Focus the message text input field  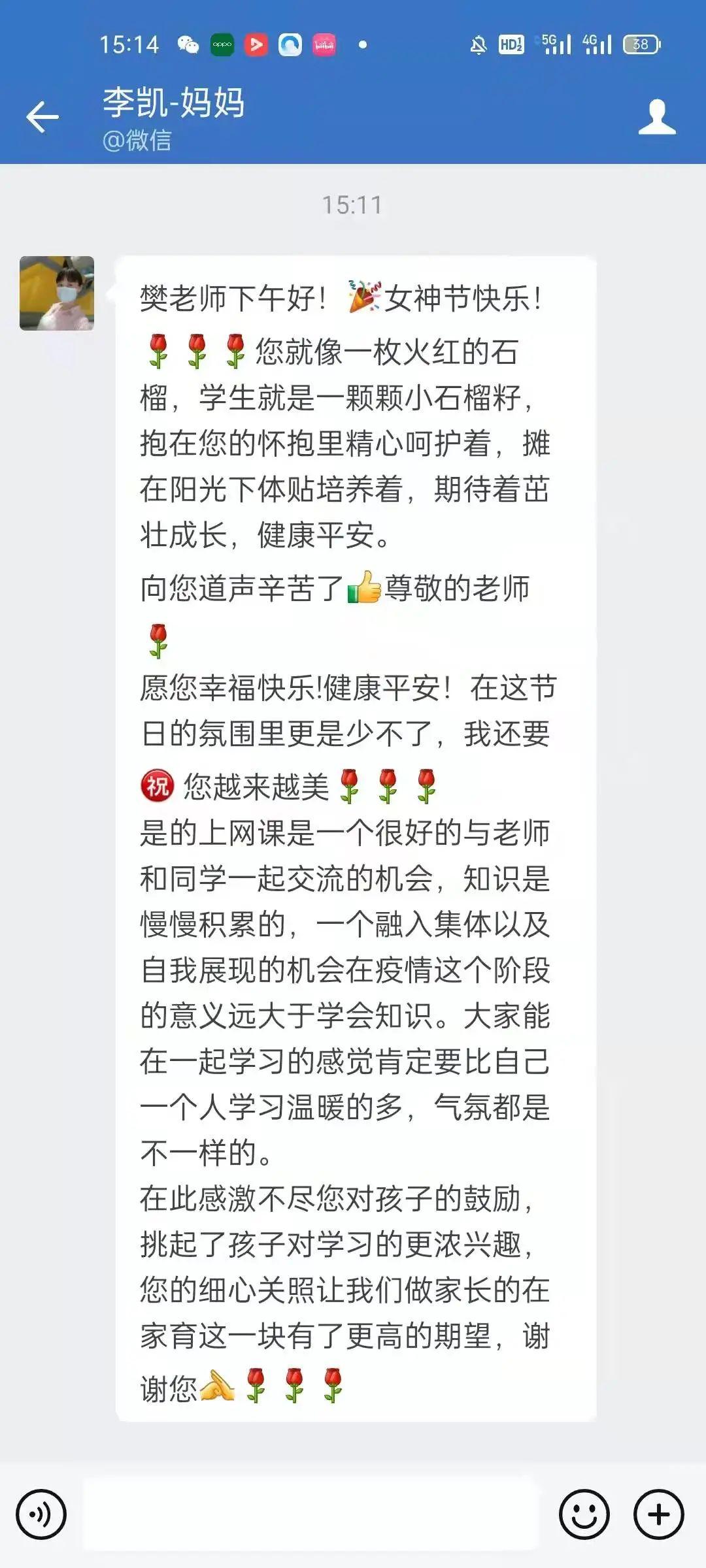pyautogui.click(x=311, y=1514)
